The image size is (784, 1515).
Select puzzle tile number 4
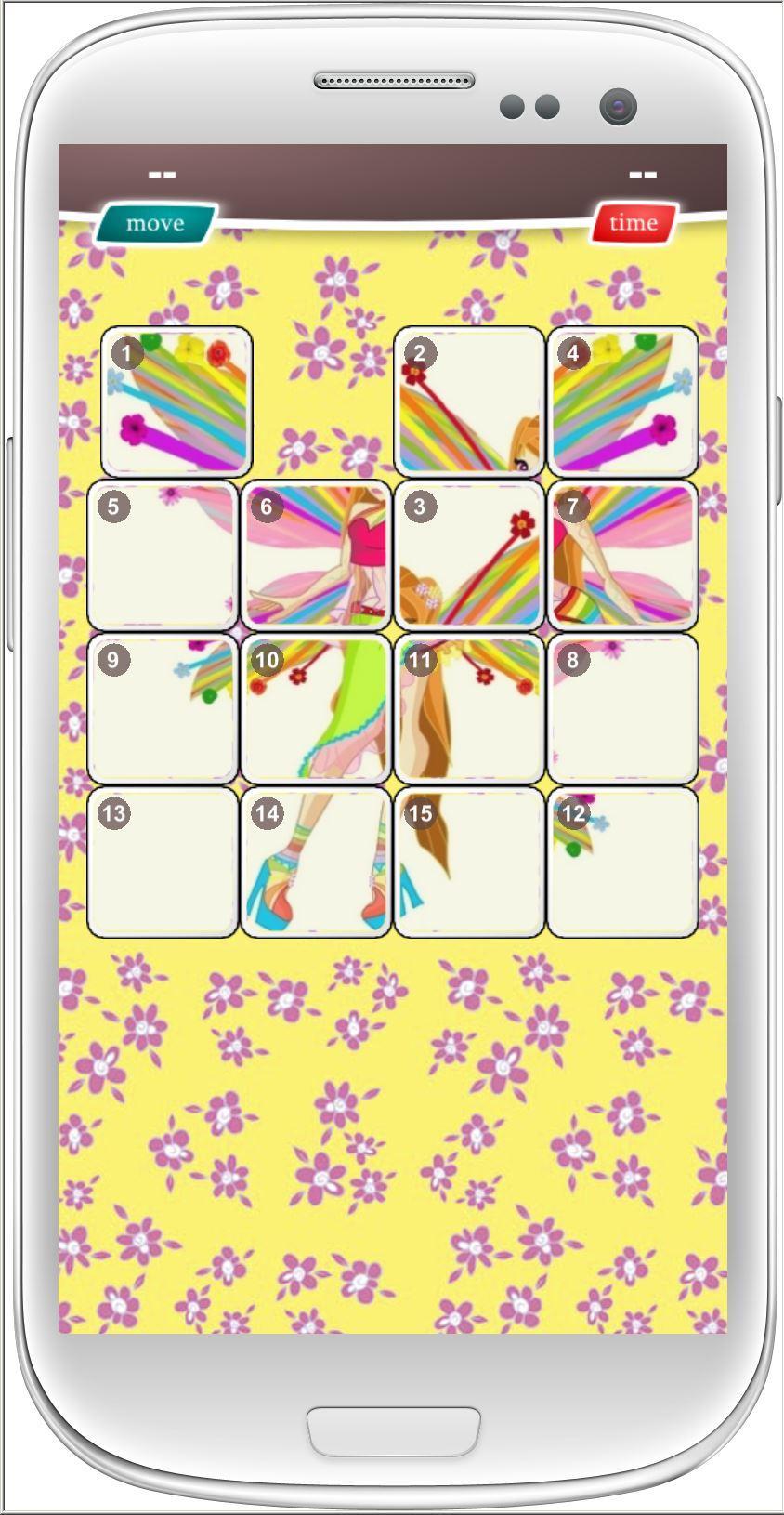622,402
